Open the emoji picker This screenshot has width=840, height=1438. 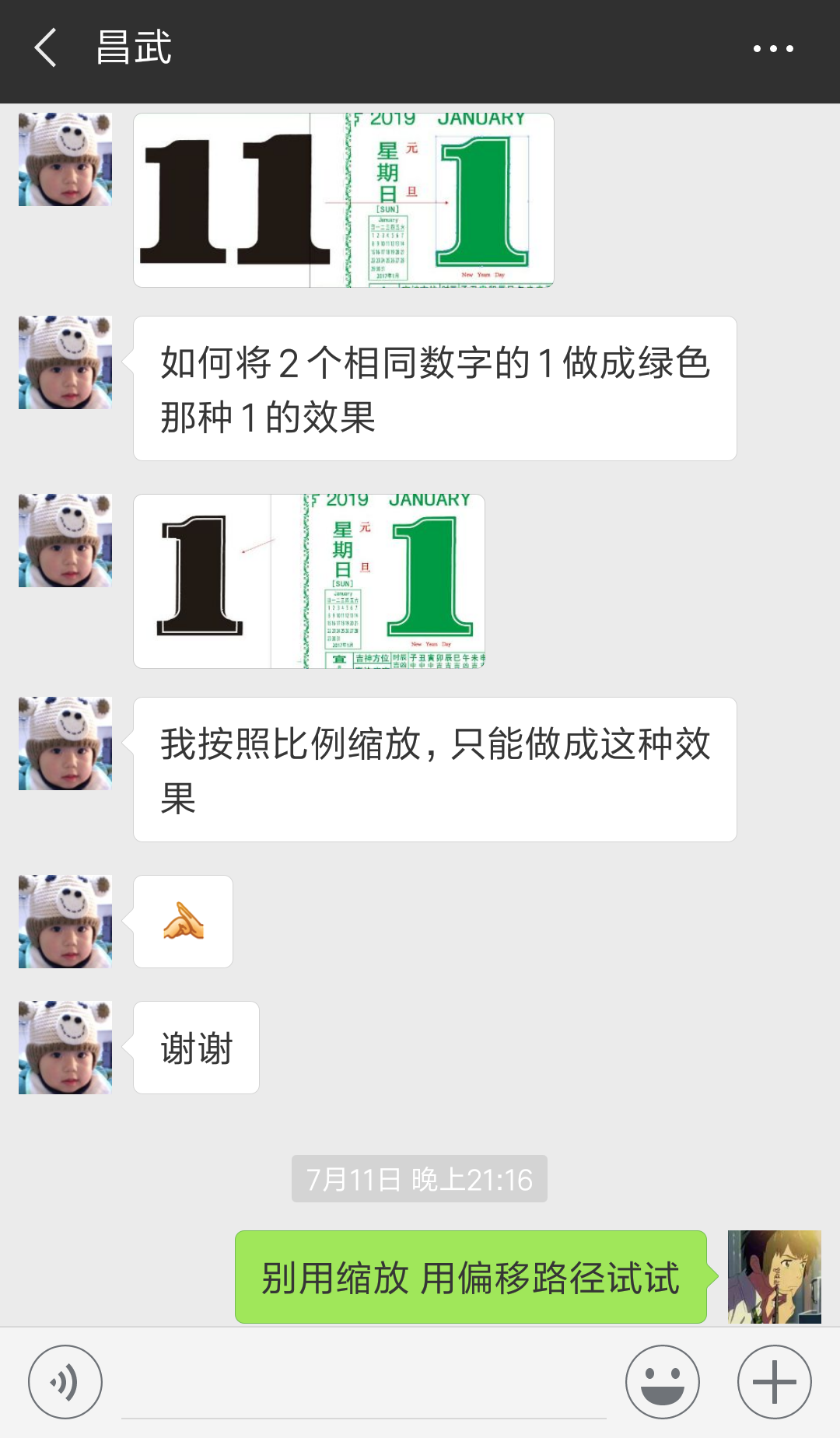click(x=662, y=1382)
